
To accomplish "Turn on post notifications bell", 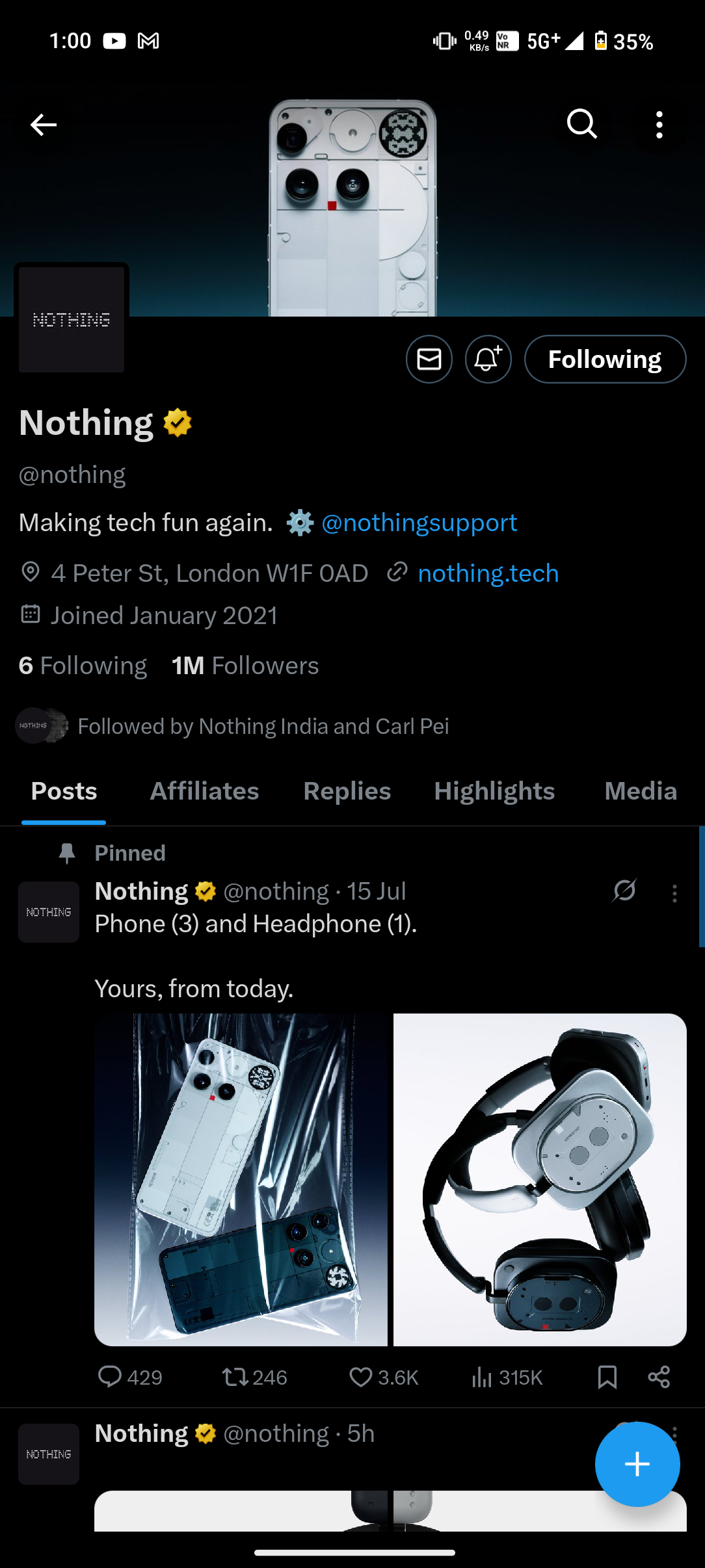I will [x=488, y=359].
